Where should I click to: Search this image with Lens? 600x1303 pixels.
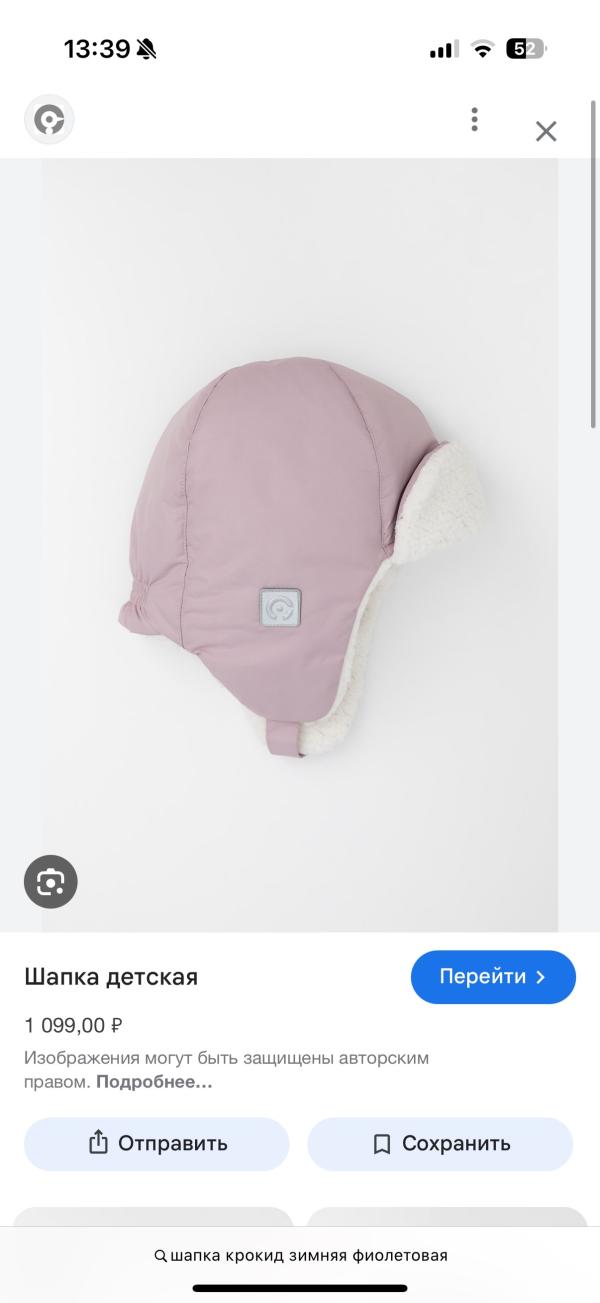click(x=51, y=881)
